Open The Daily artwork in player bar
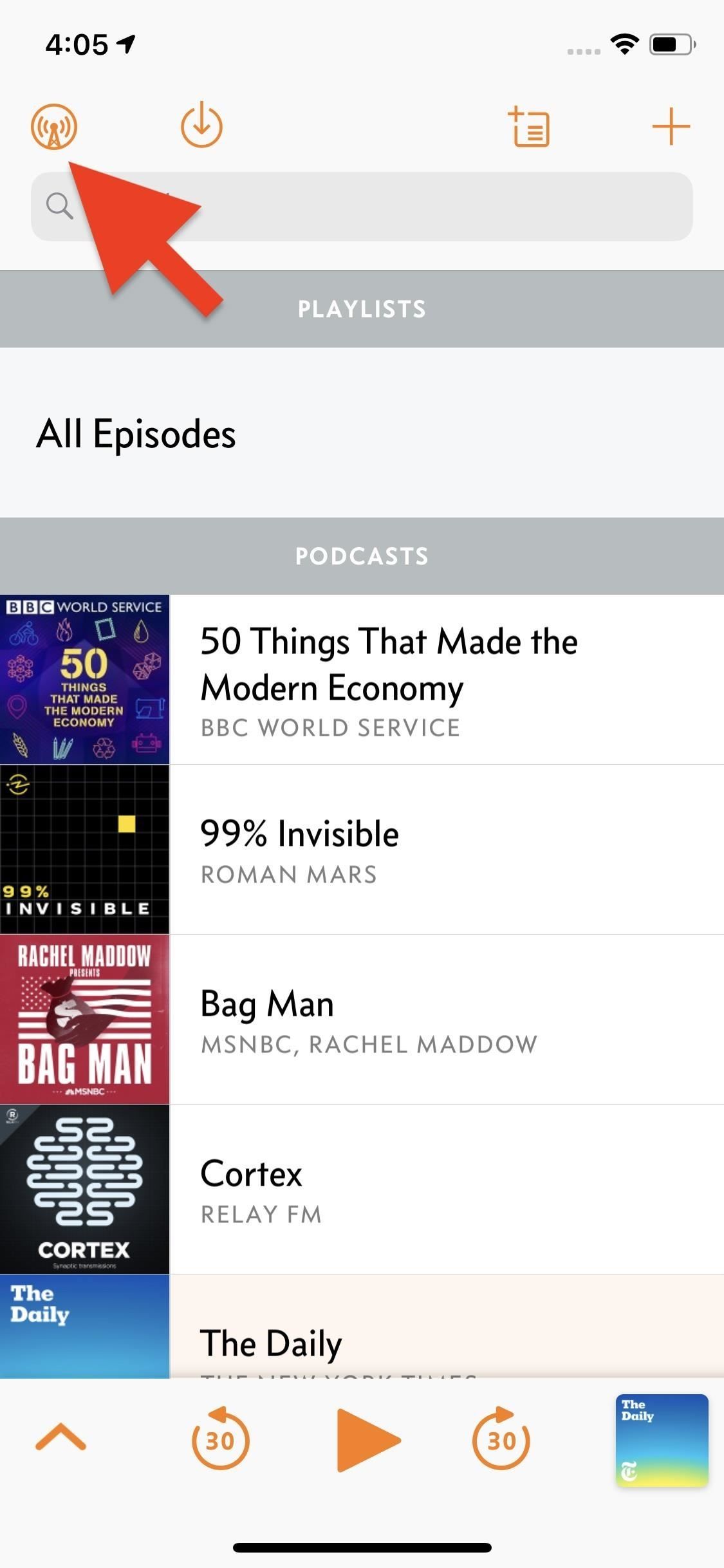 point(662,1440)
